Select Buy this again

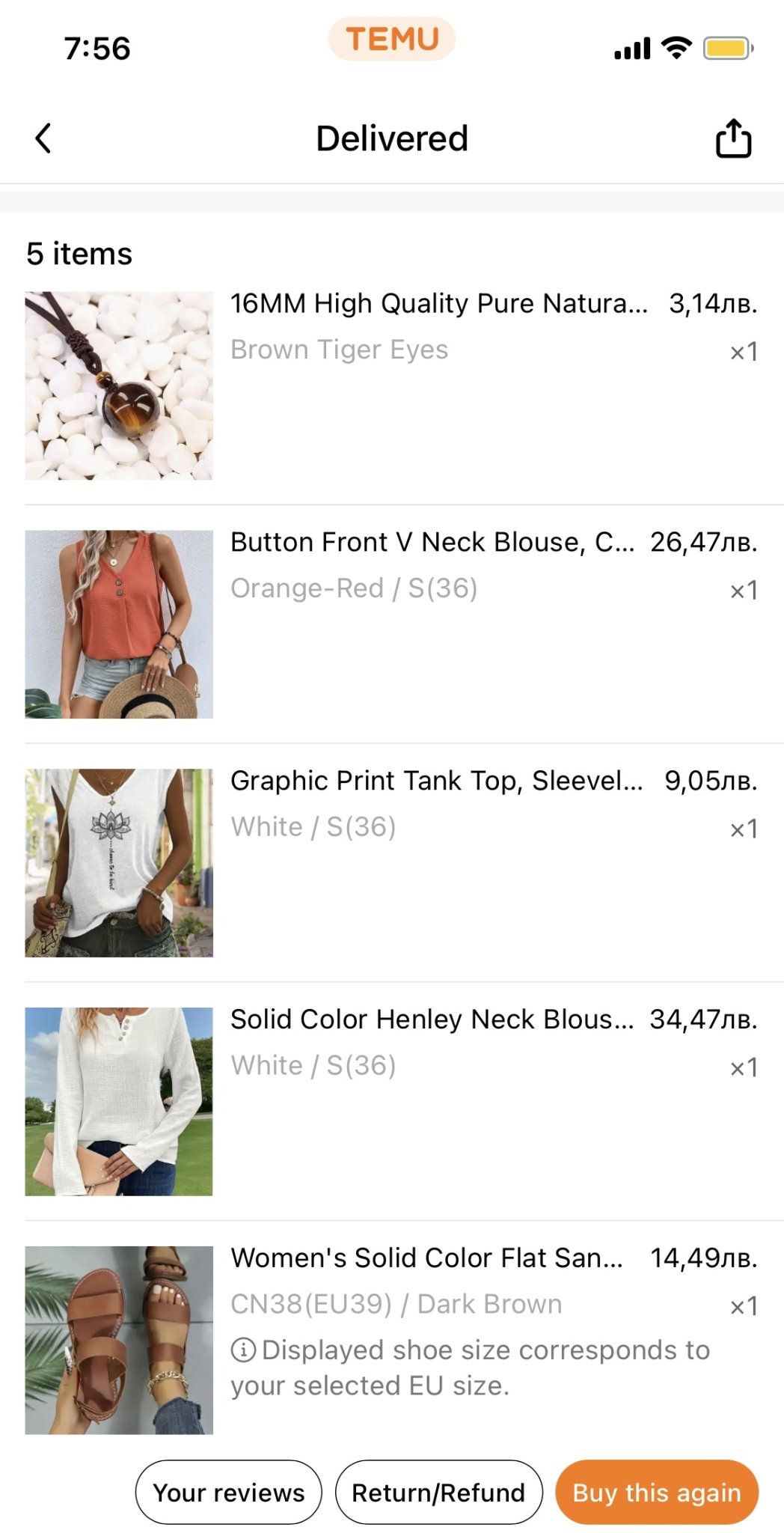click(x=656, y=1492)
